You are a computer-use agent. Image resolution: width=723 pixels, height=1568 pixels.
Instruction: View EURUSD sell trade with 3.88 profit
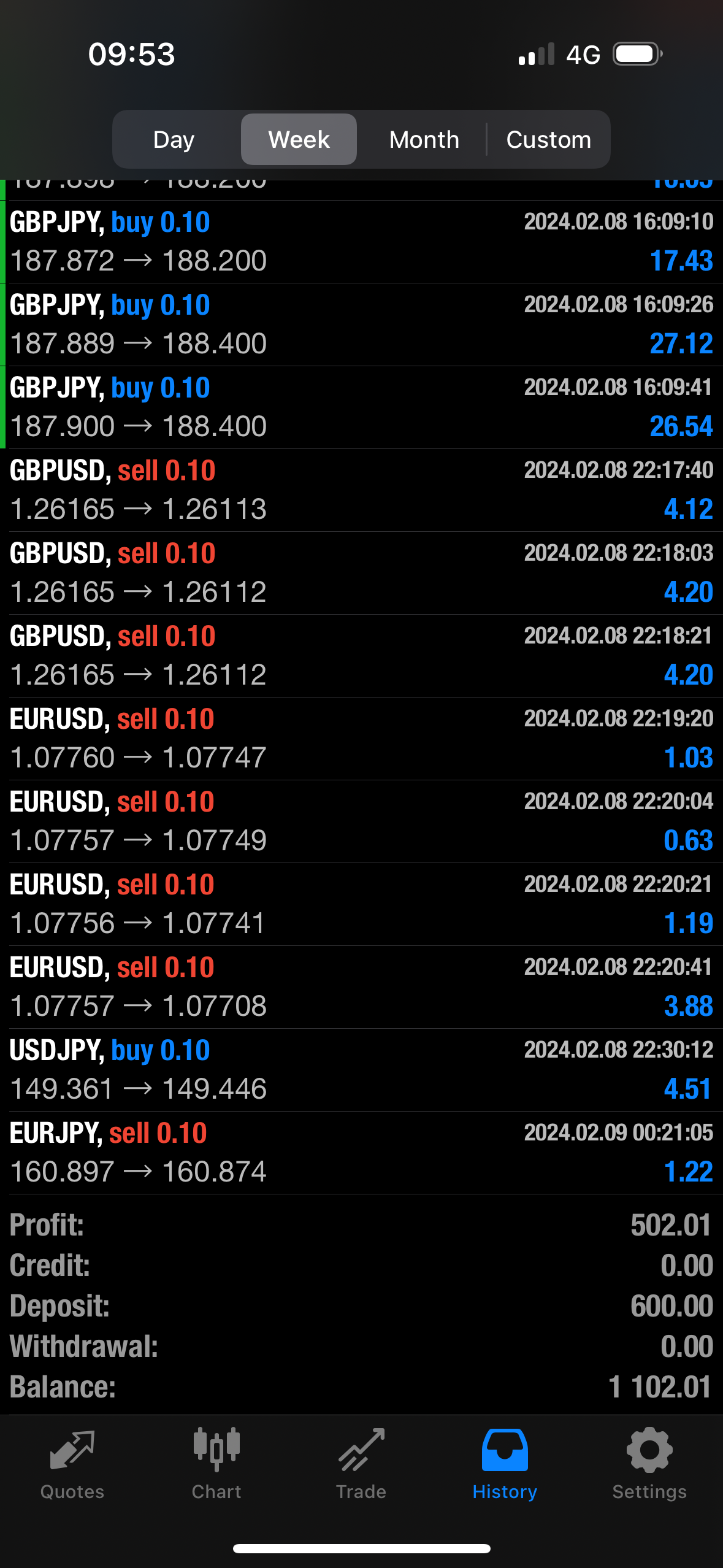coord(361,987)
